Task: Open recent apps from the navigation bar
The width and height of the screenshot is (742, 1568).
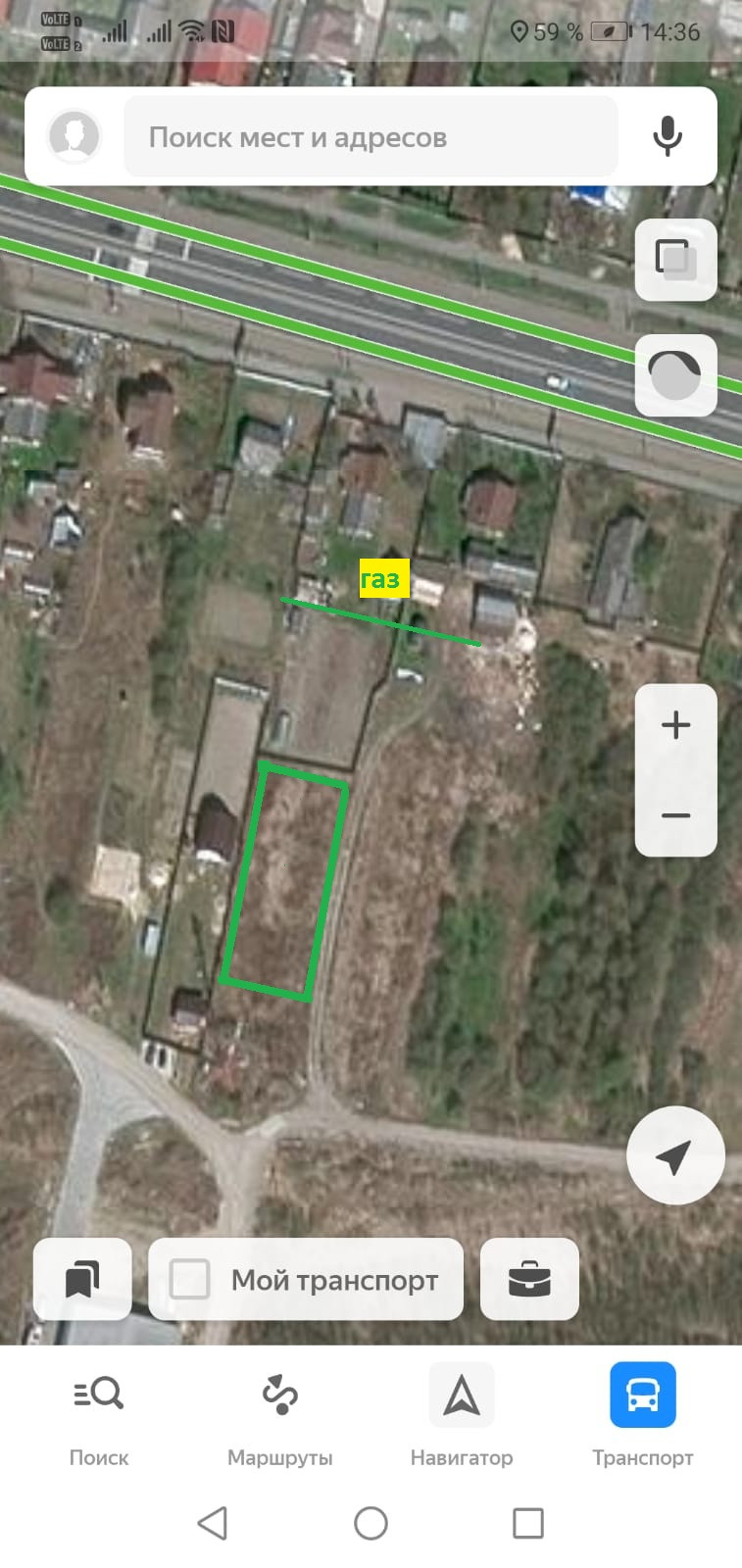Action: coord(528,1523)
